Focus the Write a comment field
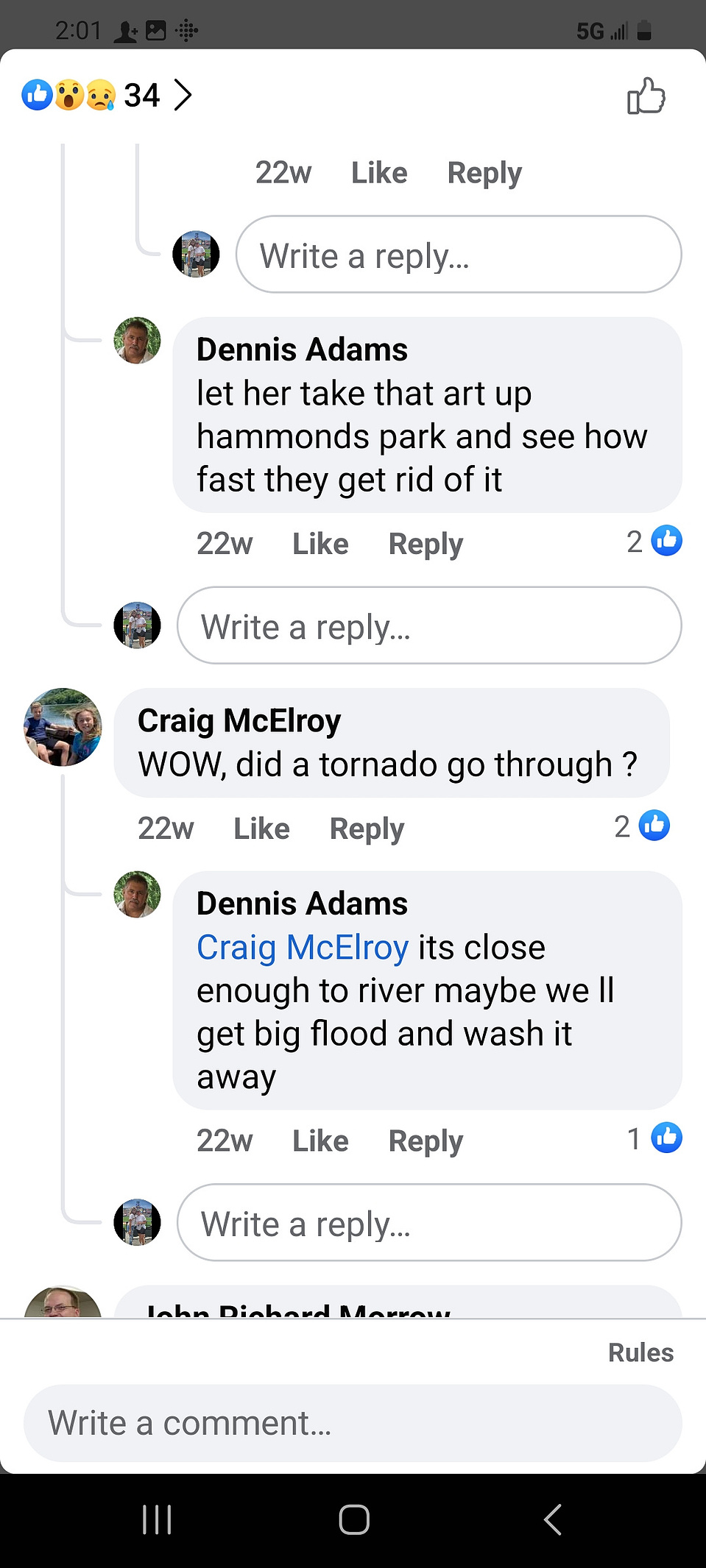This screenshot has width=706, height=1568. (x=353, y=1423)
